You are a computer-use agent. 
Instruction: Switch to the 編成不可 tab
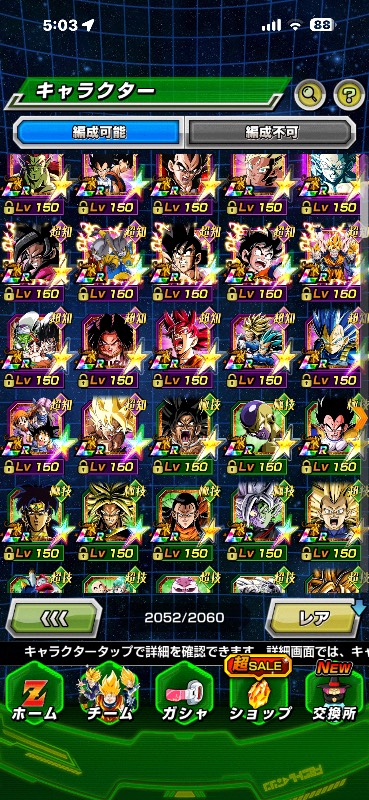(x=269, y=132)
